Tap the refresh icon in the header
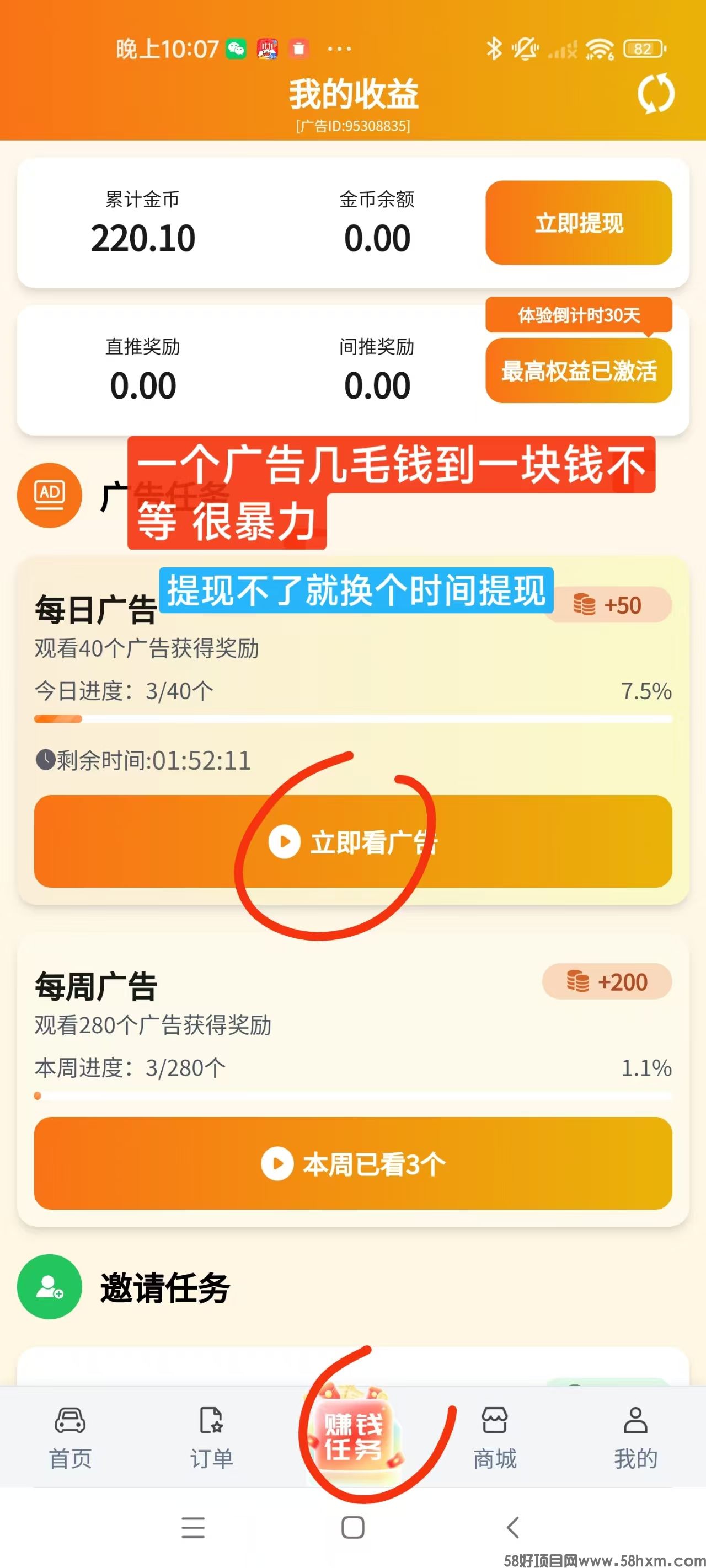Image resolution: width=706 pixels, height=1568 pixels. [655, 94]
